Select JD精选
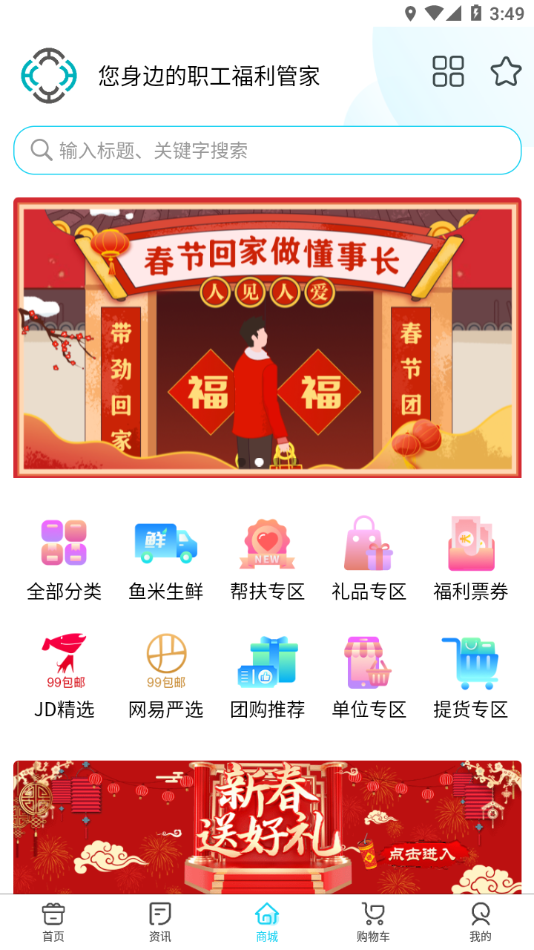534x950 pixels. tap(64, 677)
